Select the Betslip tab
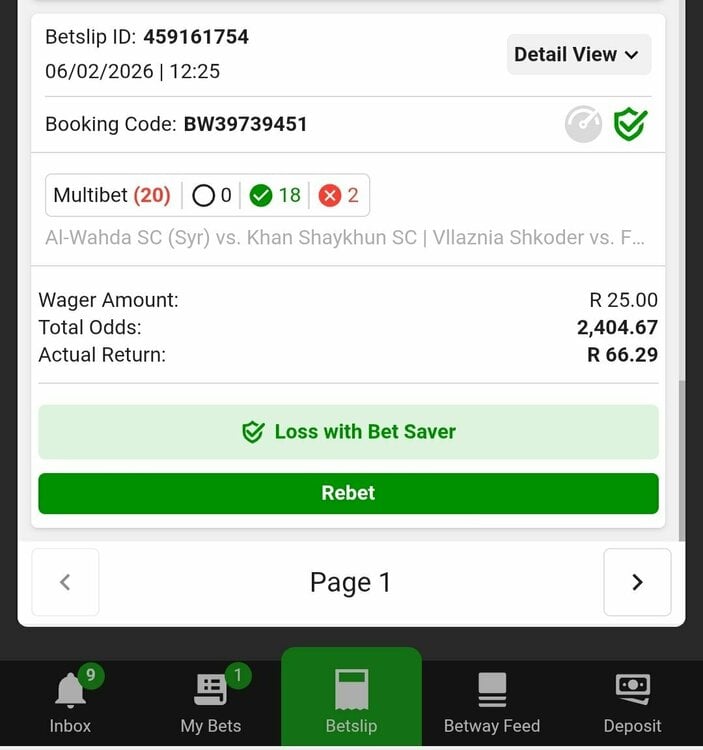Screen dimensions: 703x750 (x=351, y=704)
